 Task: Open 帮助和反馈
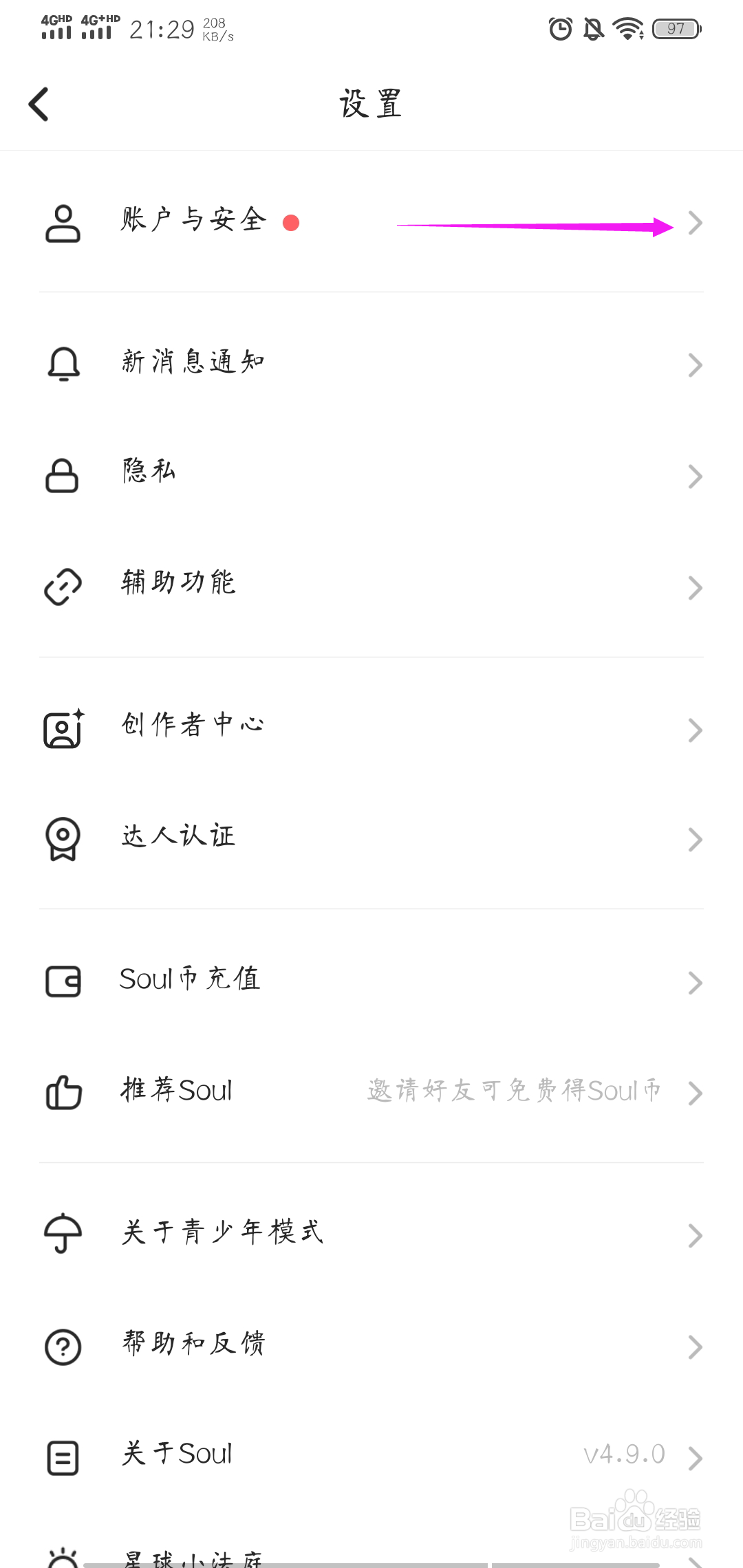[371, 1346]
